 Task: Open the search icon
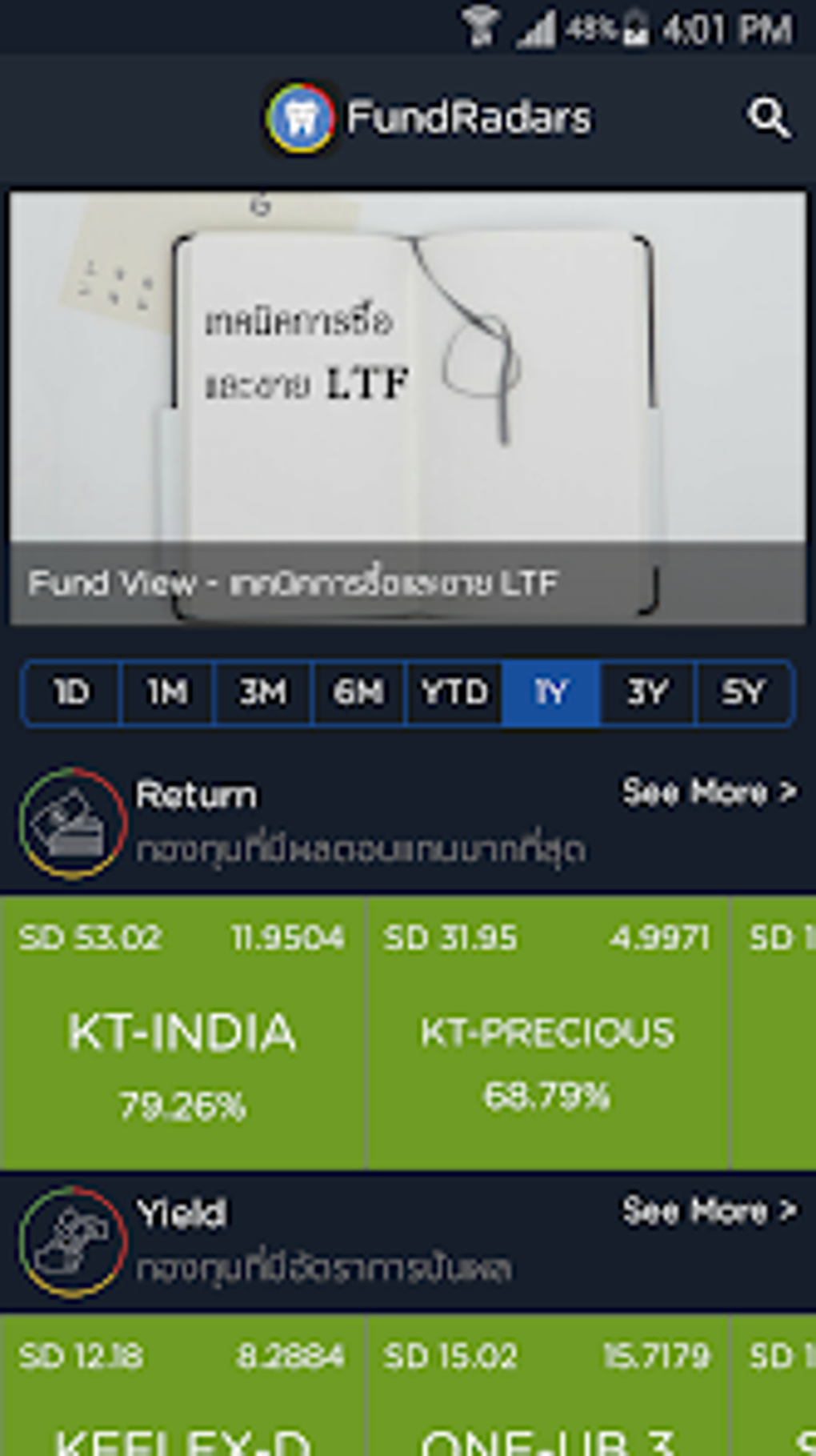[769, 118]
